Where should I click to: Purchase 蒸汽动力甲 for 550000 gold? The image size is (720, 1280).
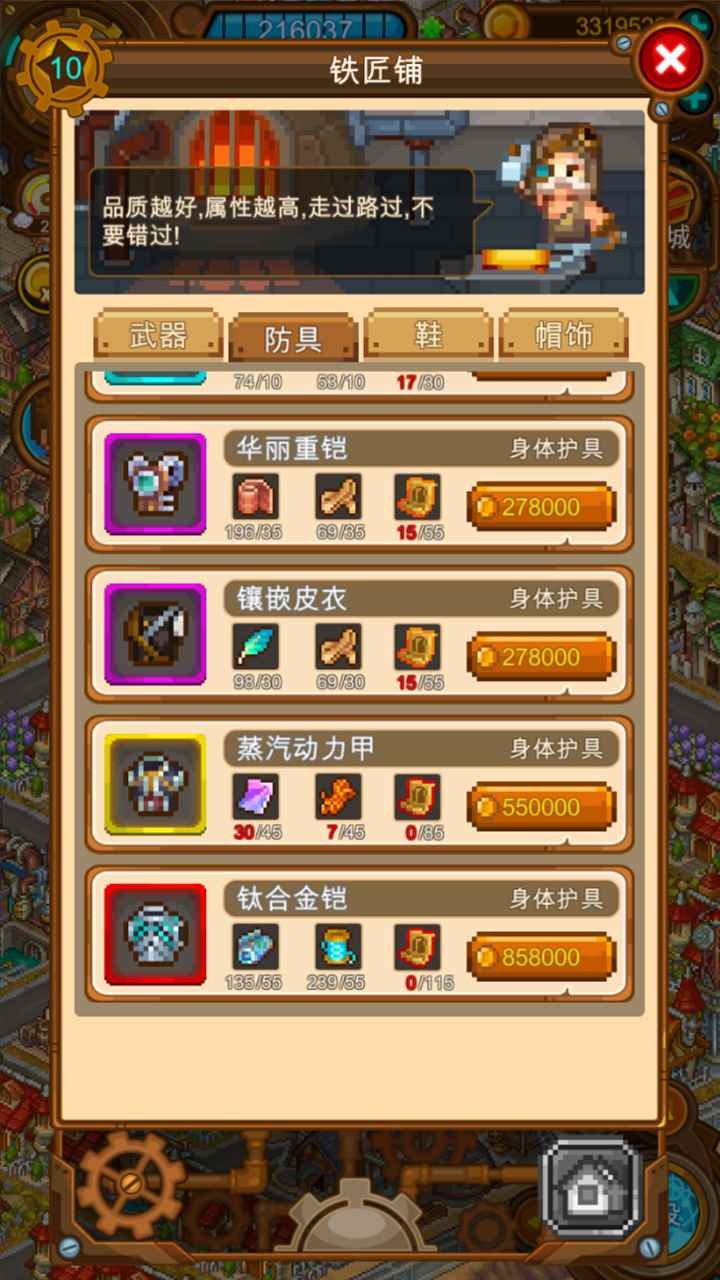(541, 807)
